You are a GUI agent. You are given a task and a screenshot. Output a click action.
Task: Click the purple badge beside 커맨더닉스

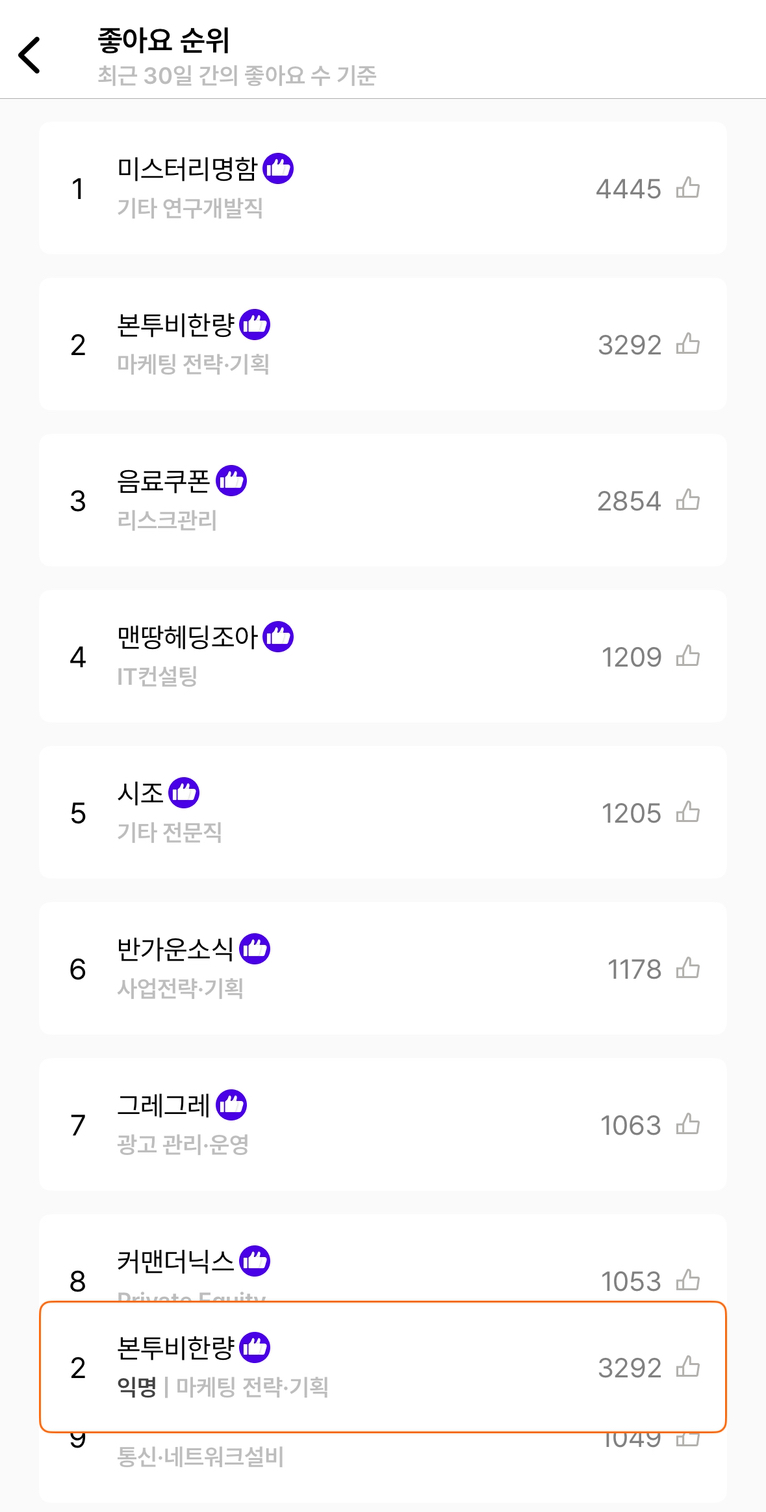click(x=255, y=1260)
